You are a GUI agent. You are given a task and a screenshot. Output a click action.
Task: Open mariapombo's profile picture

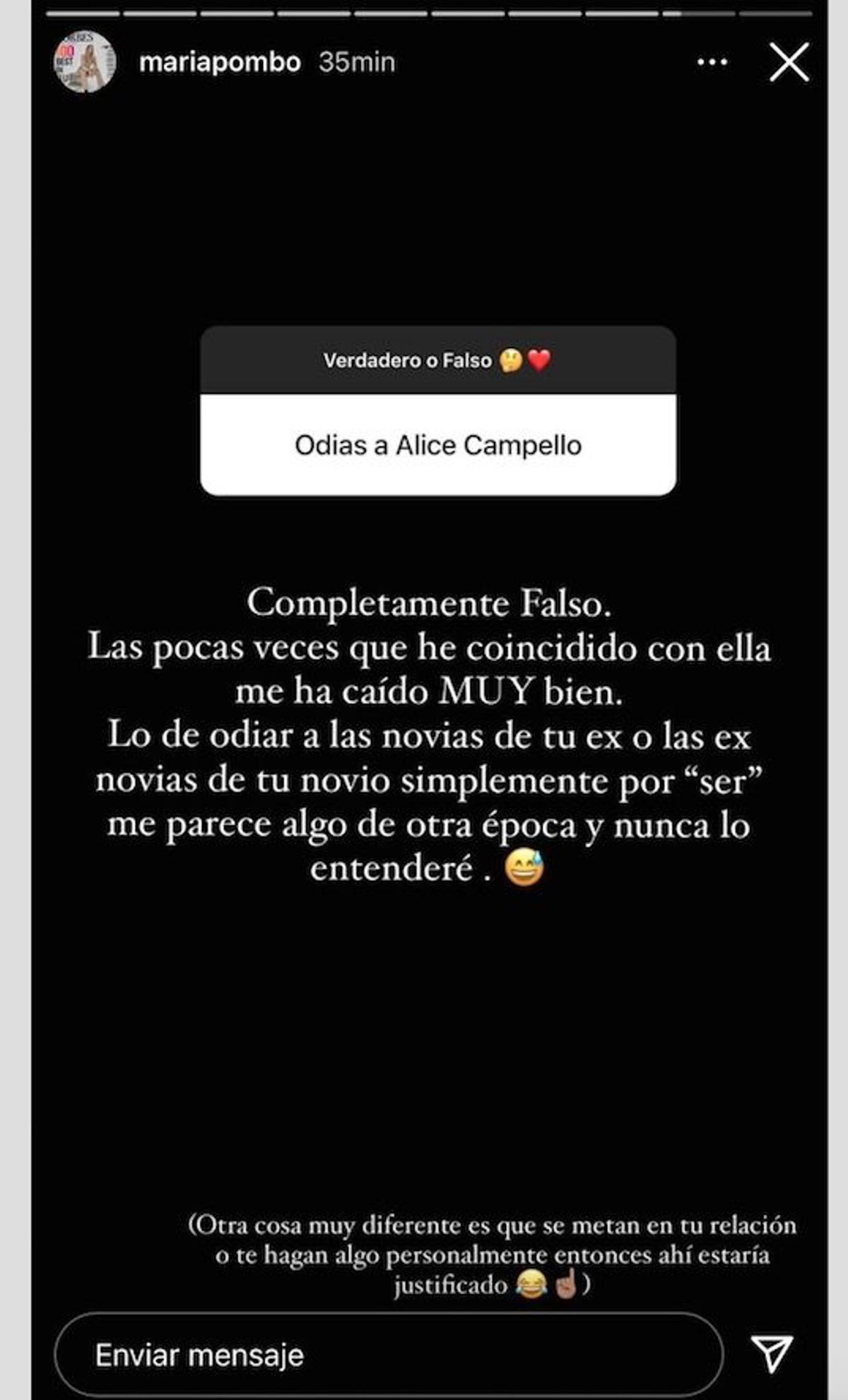[x=85, y=62]
